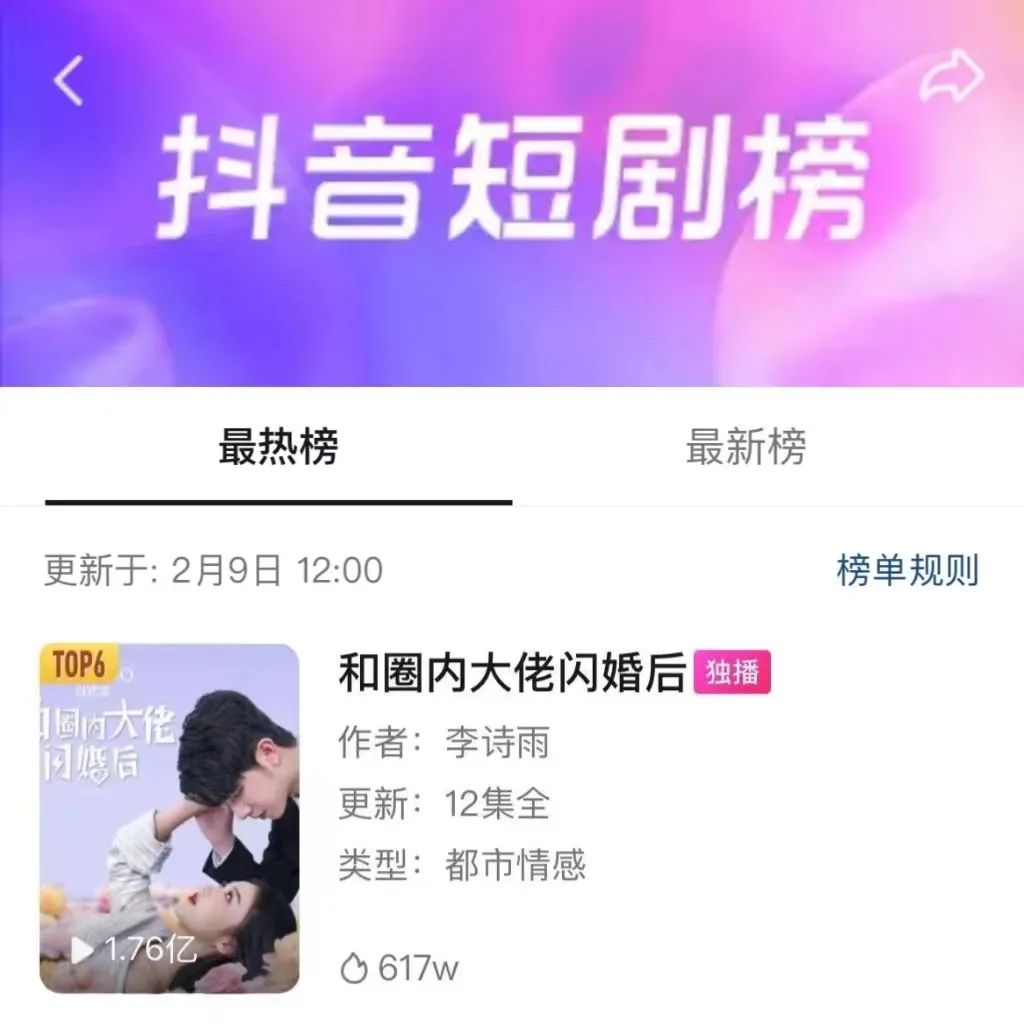Open the 和圈内大佬闪婚后 drama title
1024x1029 pixels.
514,673
